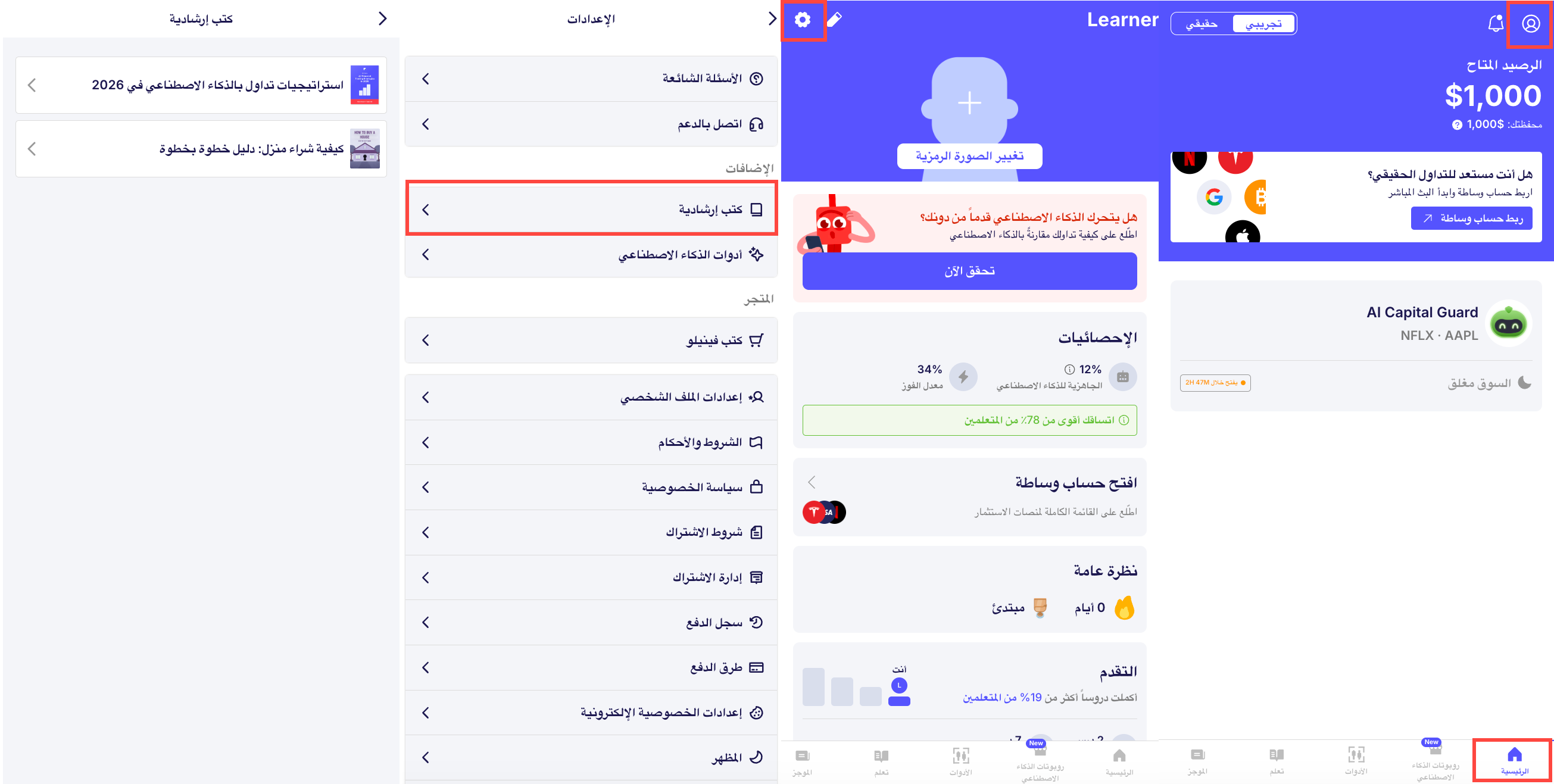Open the notifications bell

(x=1495, y=24)
